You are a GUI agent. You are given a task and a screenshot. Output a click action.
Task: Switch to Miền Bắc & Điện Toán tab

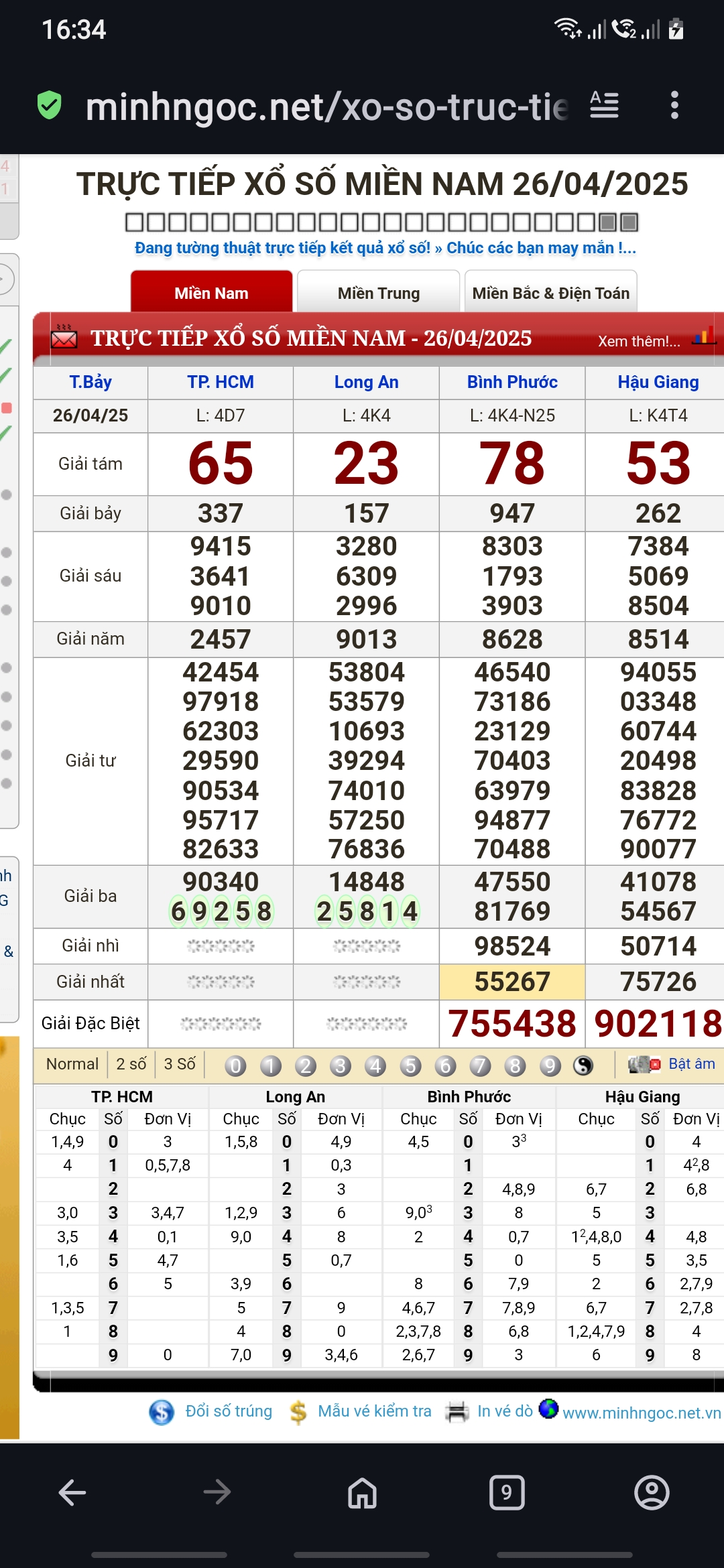[x=550, y=293]
